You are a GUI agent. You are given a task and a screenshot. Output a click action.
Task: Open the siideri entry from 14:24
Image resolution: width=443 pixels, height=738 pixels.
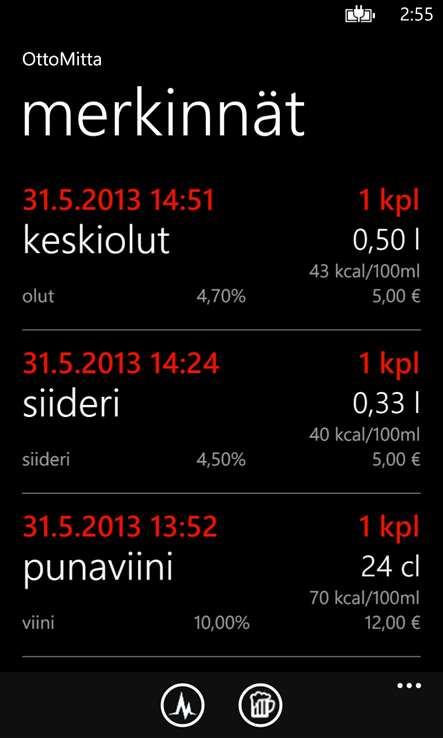coord(221,410)
